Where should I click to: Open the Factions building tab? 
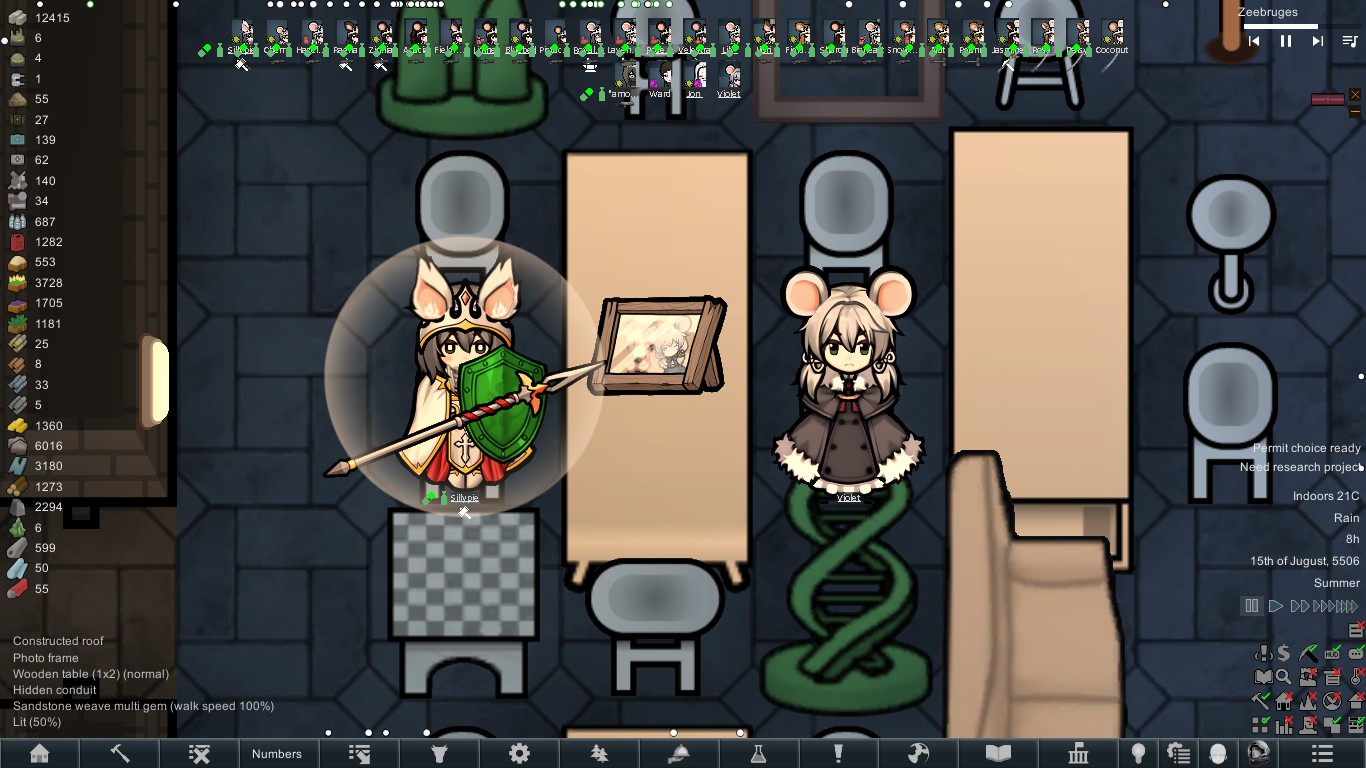(x=1078, y=754)
